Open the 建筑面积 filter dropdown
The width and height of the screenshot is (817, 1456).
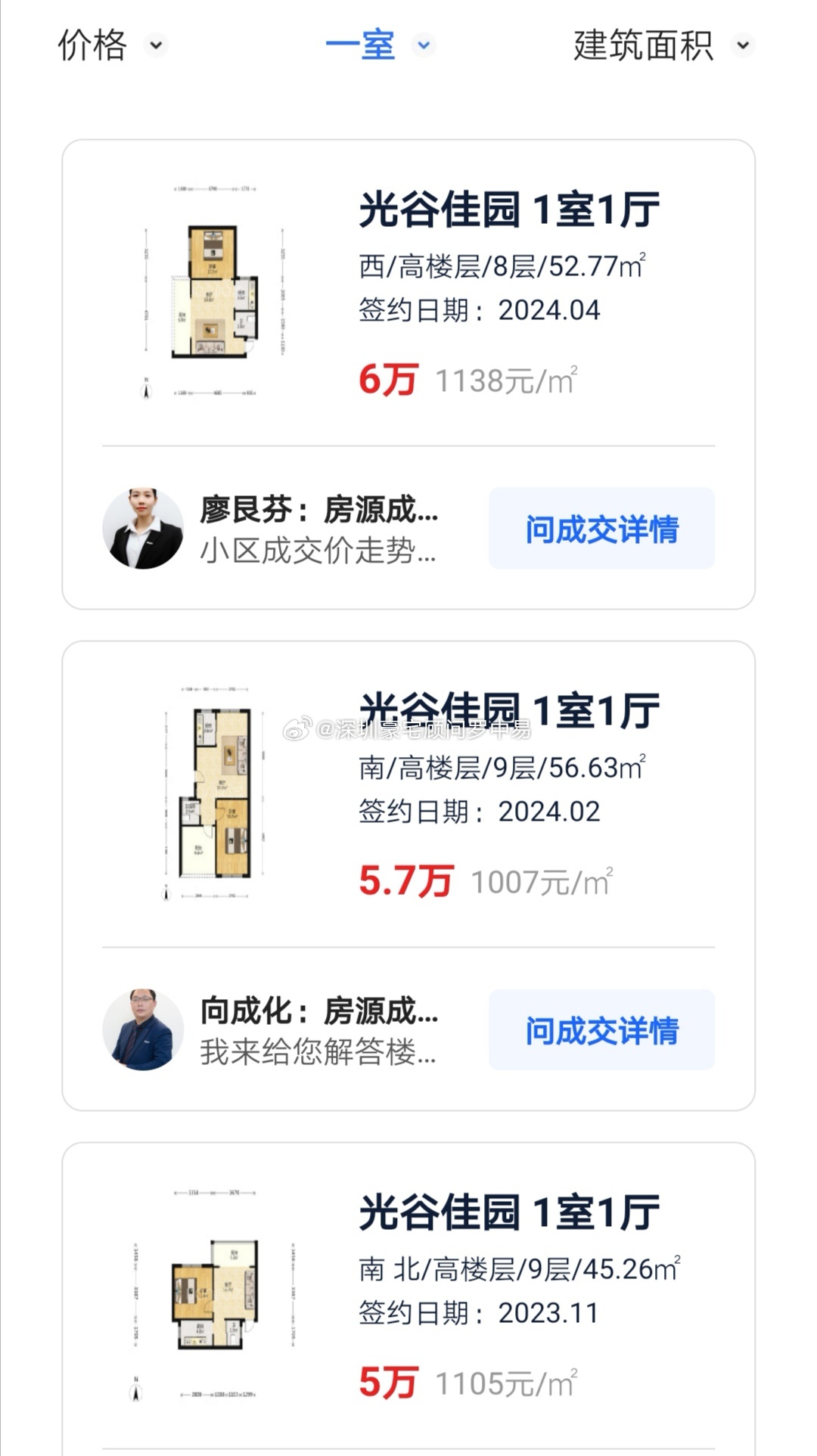point(663,45)
